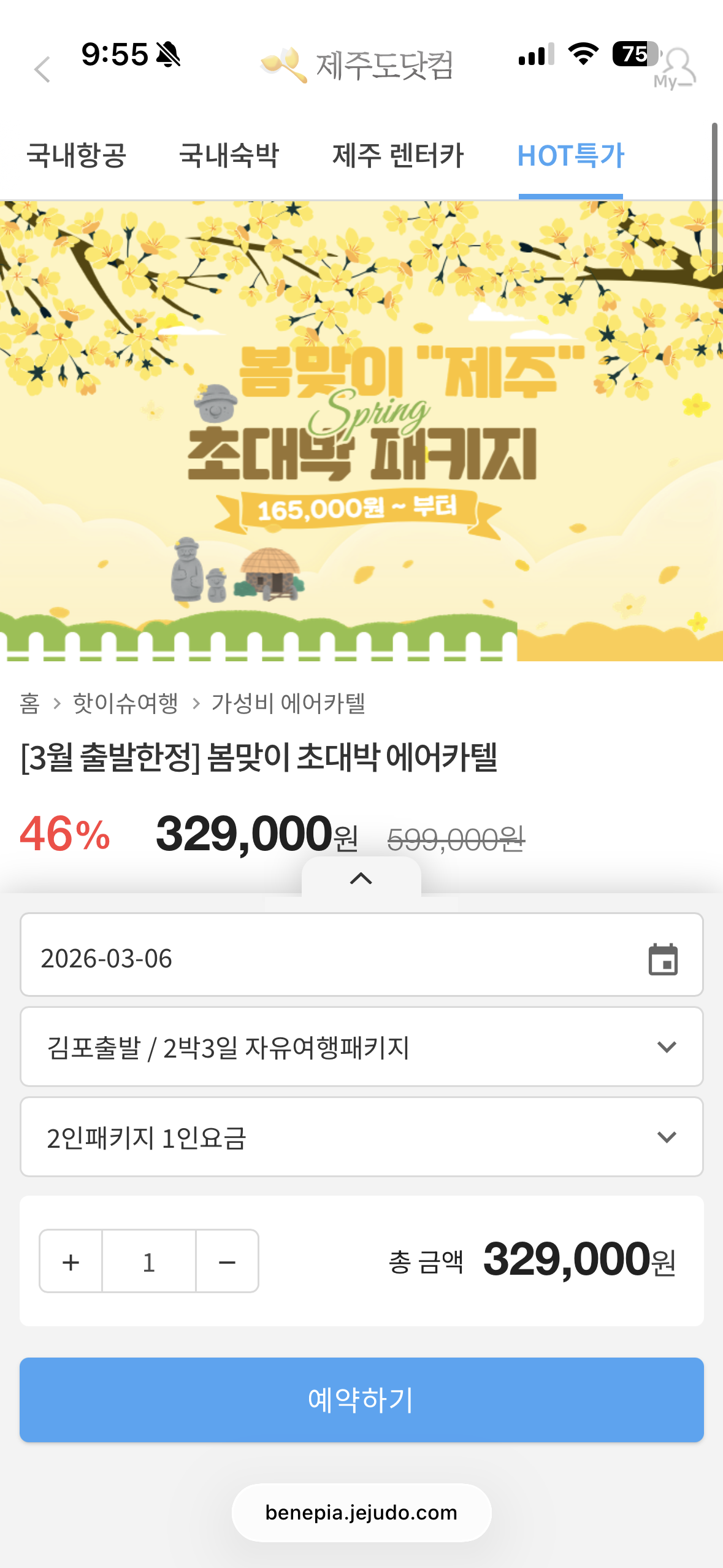The height and width of the screenshot is (1568, 723).
Task: Go to 핫이슈여행 breadcrumb
Action: pyautogui.click(x=125, y=703)
